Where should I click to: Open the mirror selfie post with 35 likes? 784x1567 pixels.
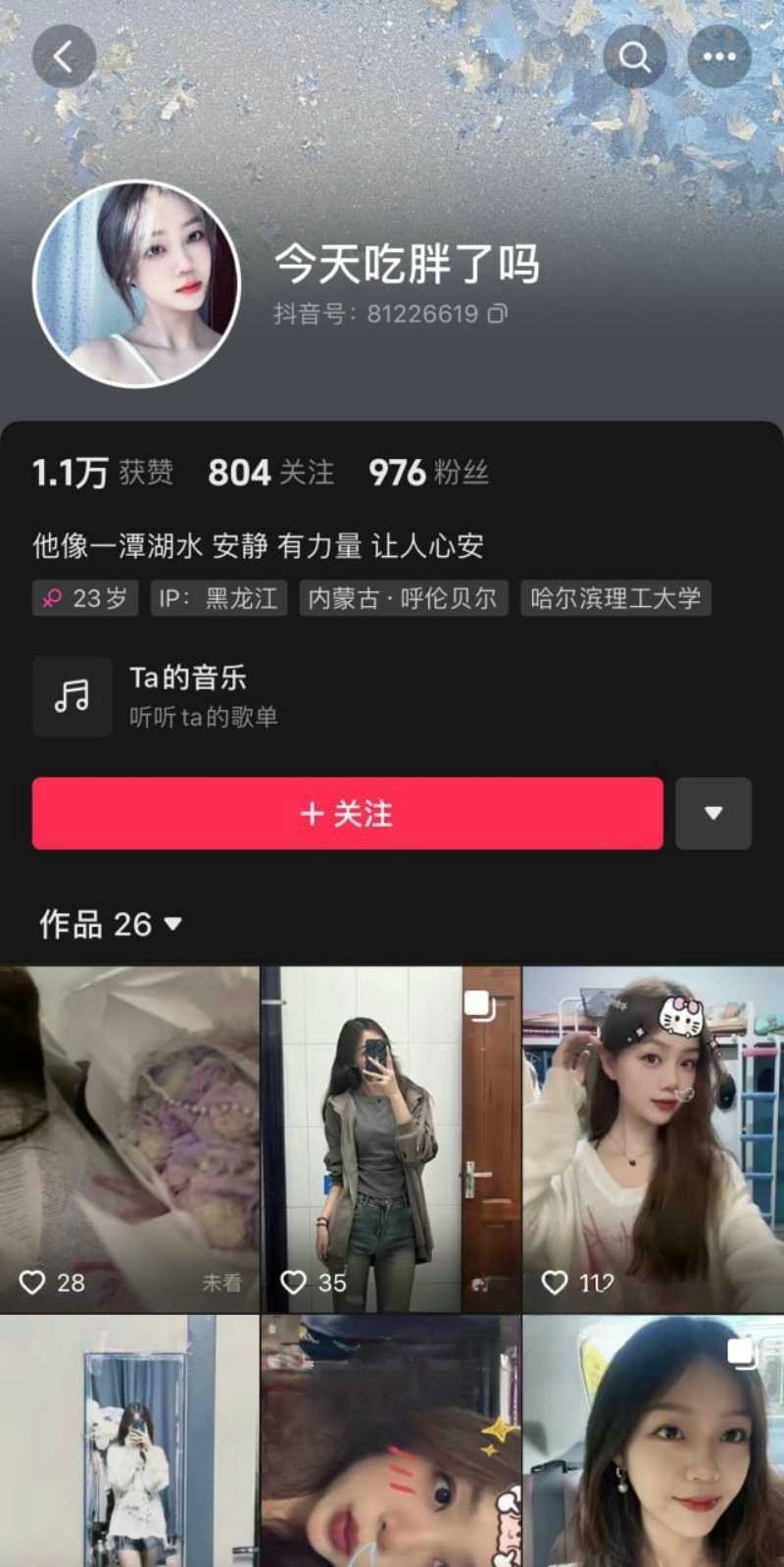click(390, 1137)
